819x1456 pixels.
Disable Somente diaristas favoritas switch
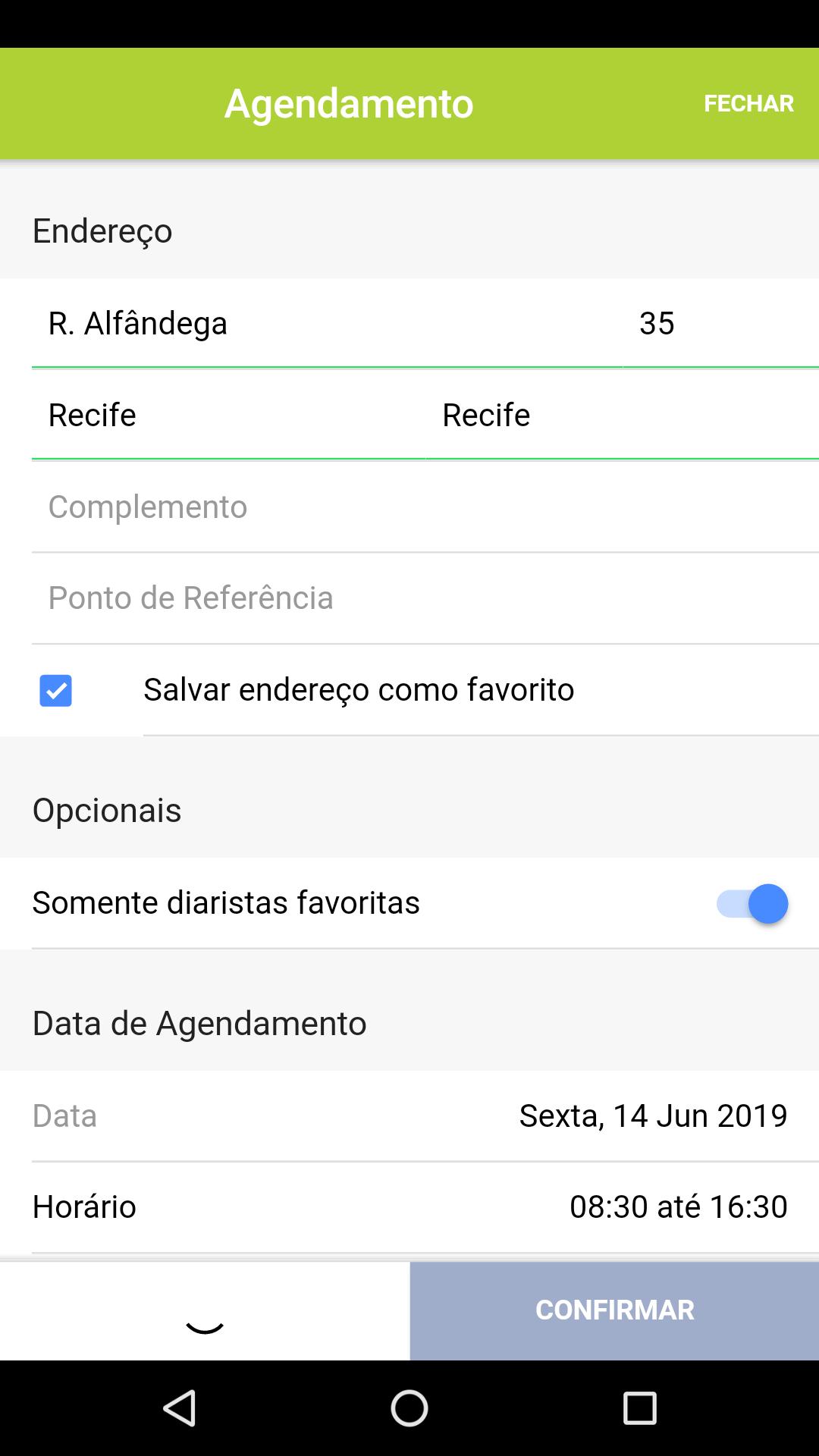click(x=752, y=903)
